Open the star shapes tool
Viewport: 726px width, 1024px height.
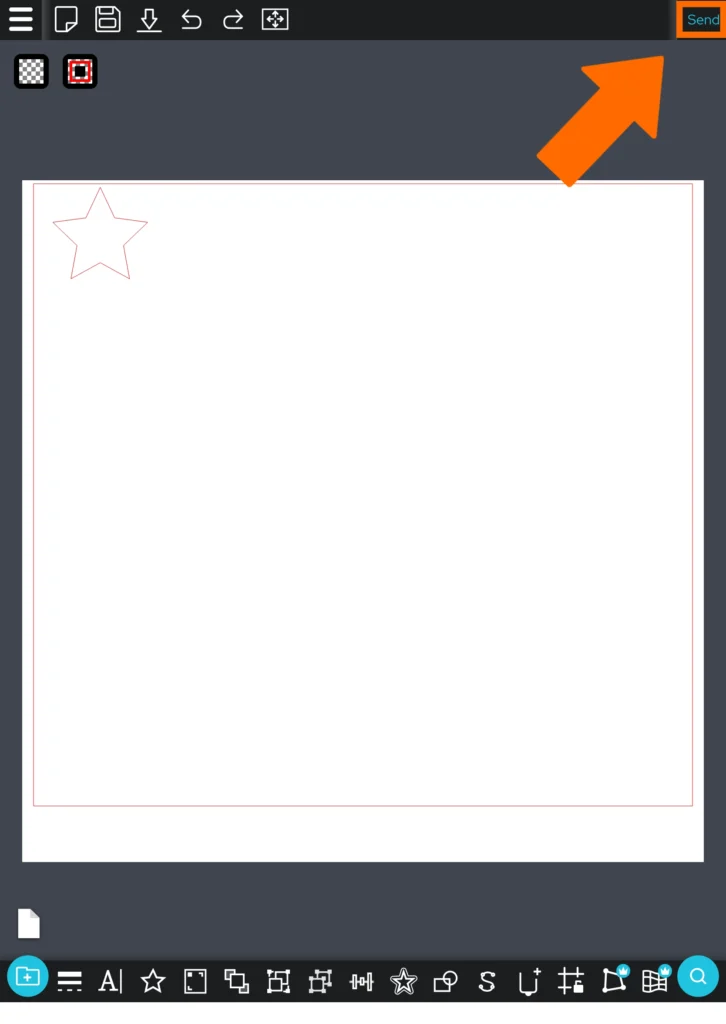click(x=152, y=981)
